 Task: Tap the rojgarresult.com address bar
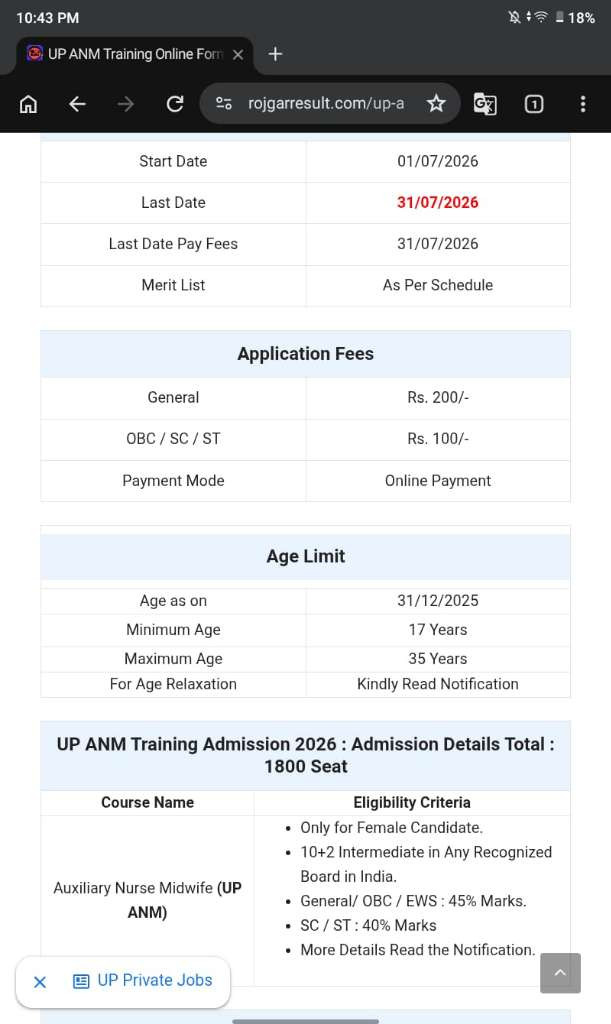coord(326,103)
